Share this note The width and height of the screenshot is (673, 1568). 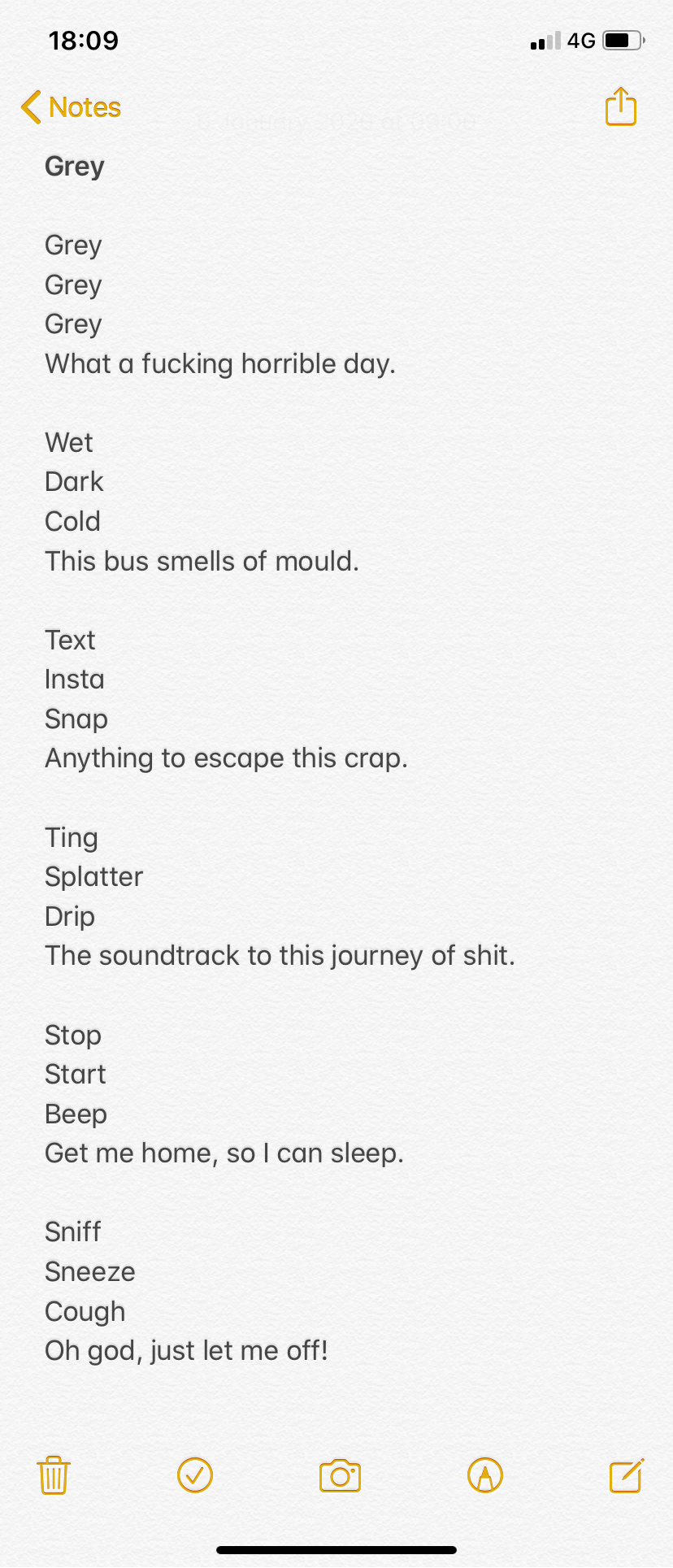[x=620, y=106]
